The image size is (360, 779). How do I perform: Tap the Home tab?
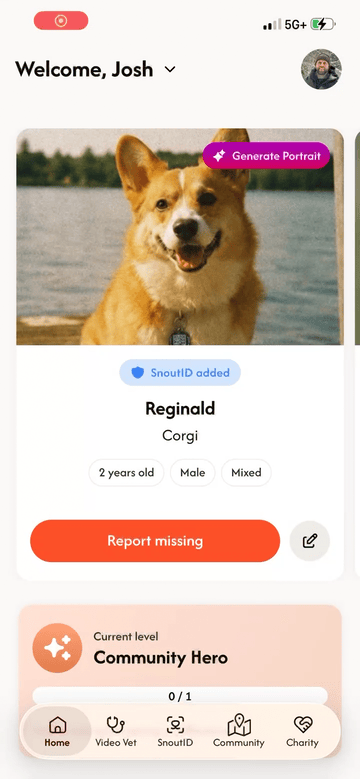coord(57,732)
